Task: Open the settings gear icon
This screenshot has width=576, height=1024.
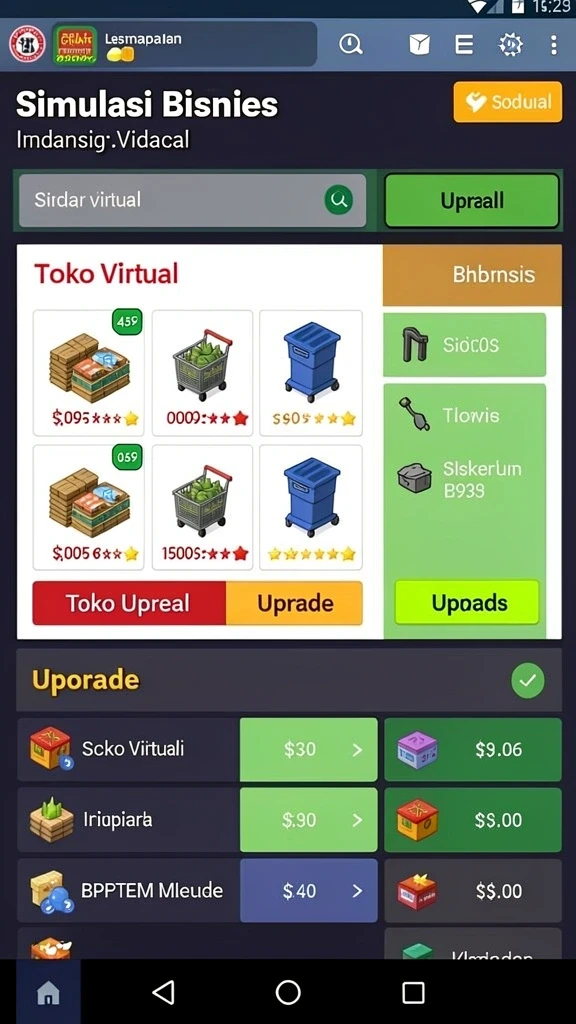Action: [x=510, y=44]
